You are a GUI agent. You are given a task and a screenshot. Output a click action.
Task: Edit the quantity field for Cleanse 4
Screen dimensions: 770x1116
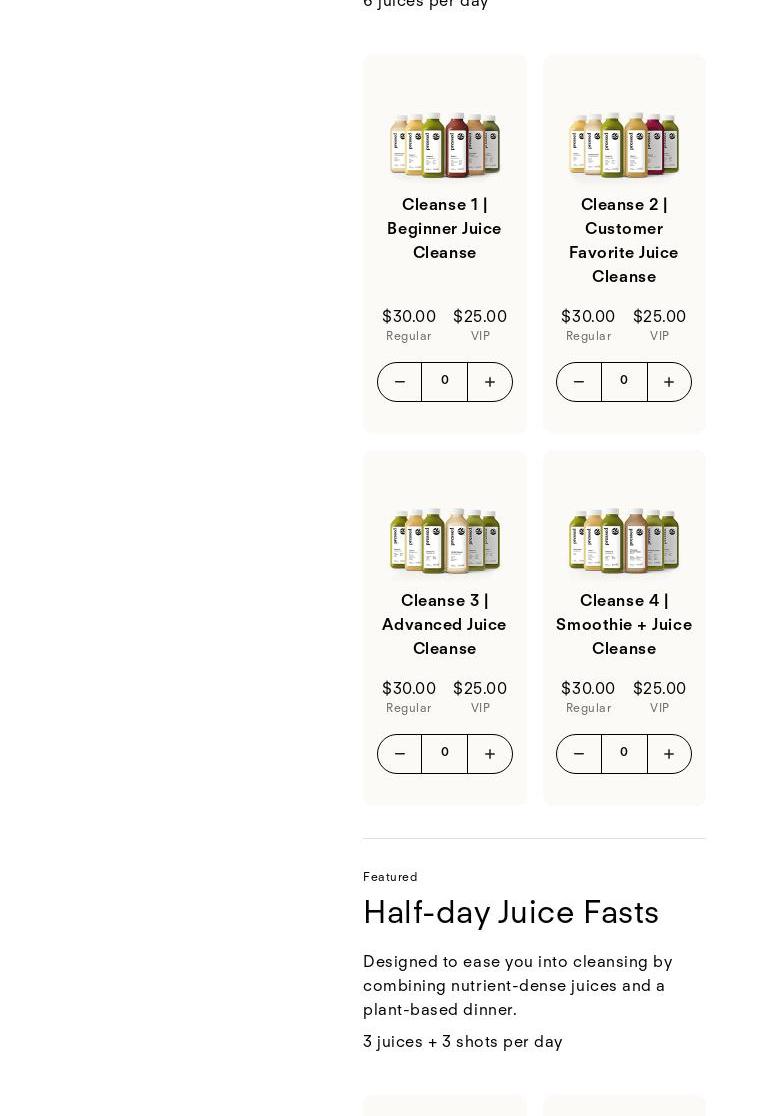click(x=624, y=753)
